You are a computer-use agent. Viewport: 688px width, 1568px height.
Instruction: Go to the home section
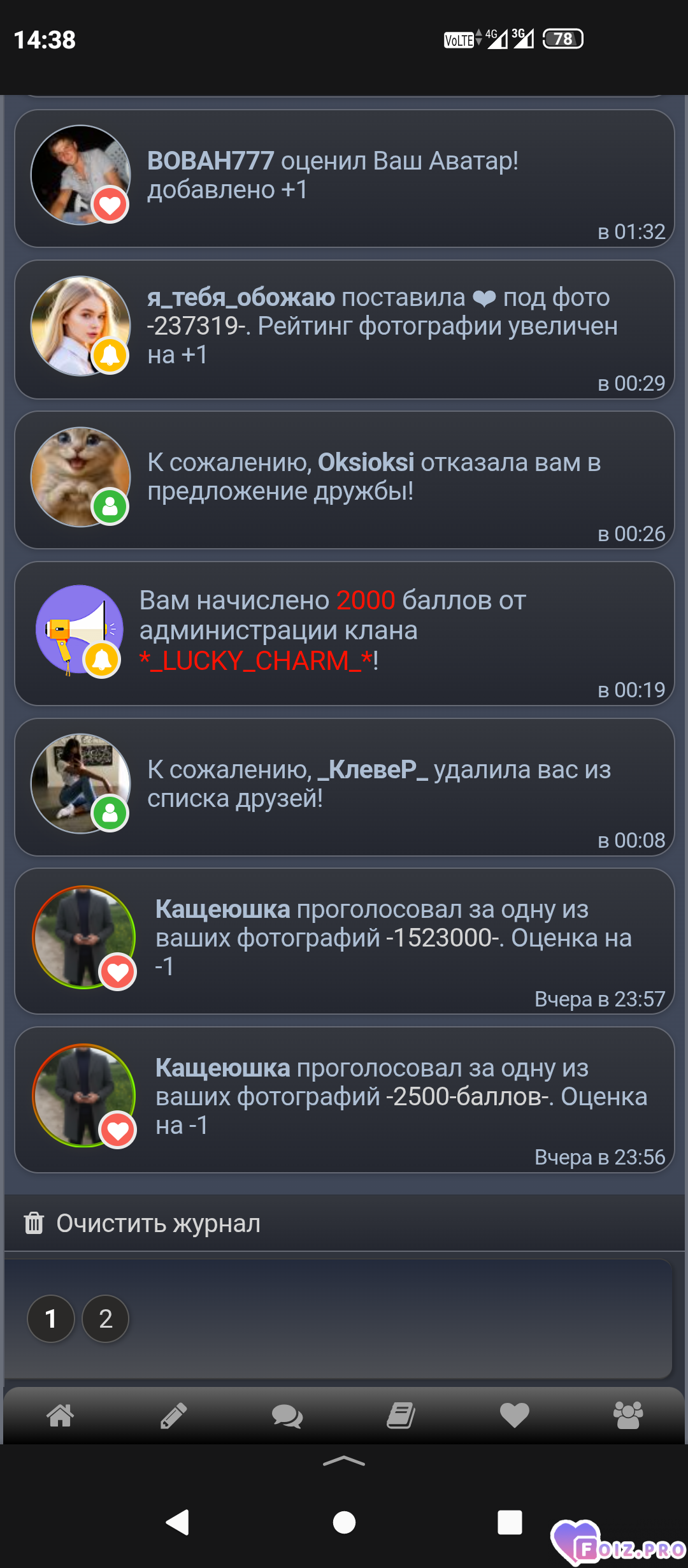61,1416
